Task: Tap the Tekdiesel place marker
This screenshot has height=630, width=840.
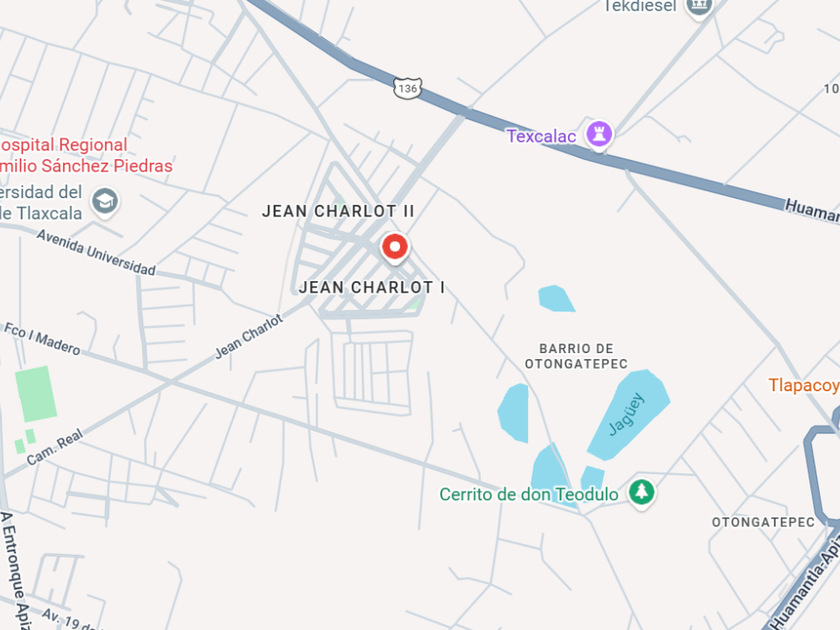Action: (699, 6)
